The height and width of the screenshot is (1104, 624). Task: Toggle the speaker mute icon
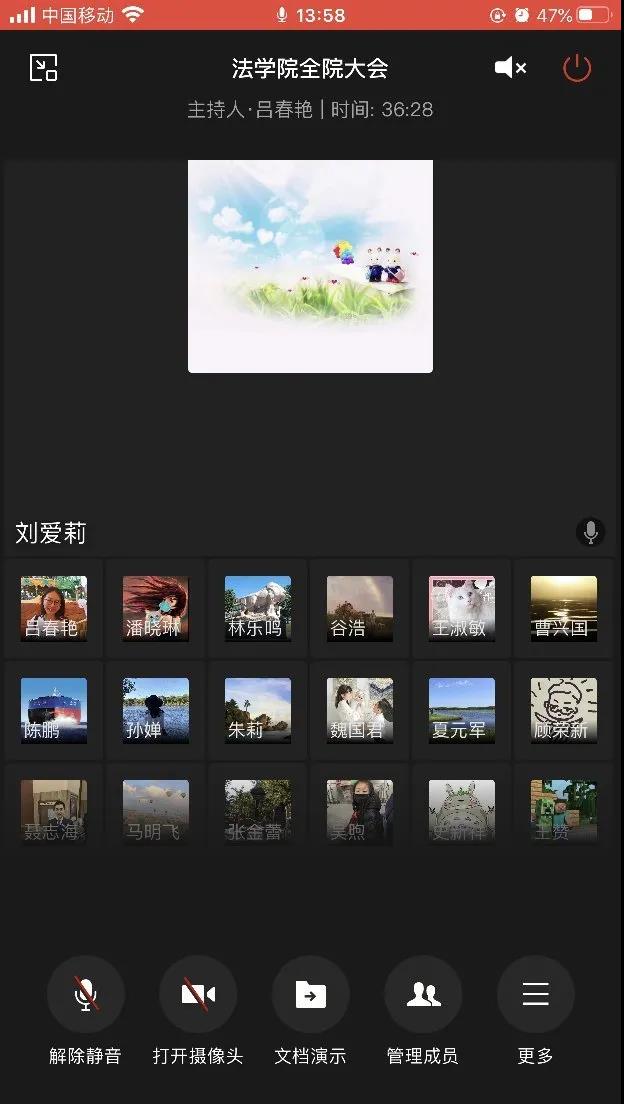[x=510, y=68]
